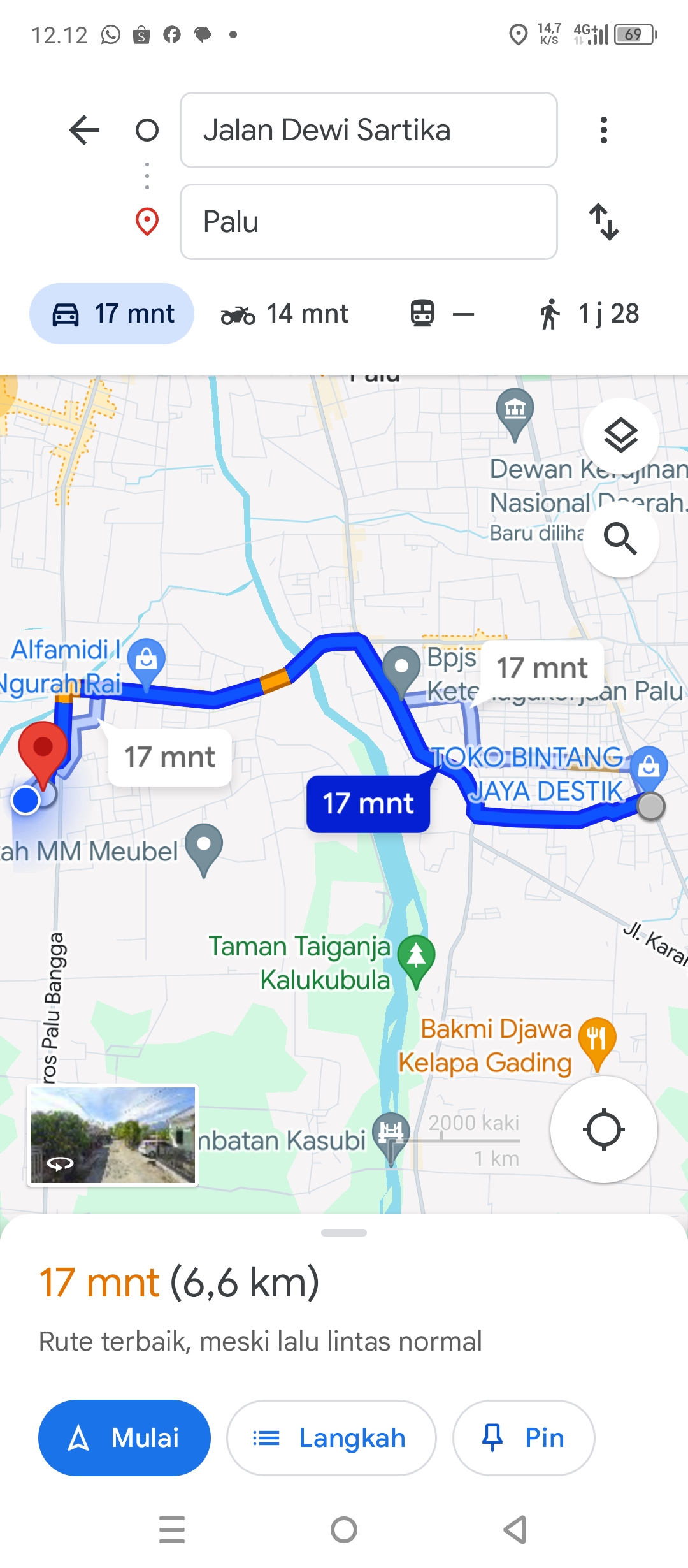Swap origin and destination
The image size is (688, 1568).
603,222
